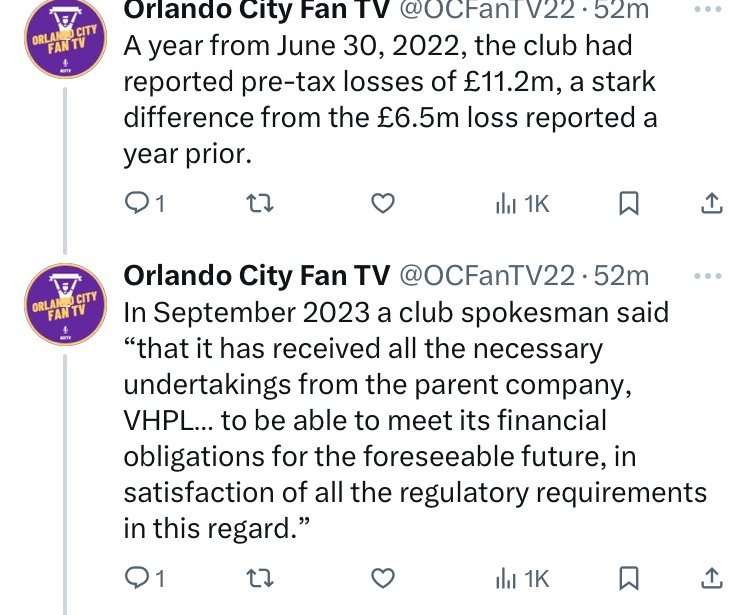Bookmark the September 2023 spokesman tweet
The height and width of the screenshot is (615, 750).
click(x=628, y=577)
